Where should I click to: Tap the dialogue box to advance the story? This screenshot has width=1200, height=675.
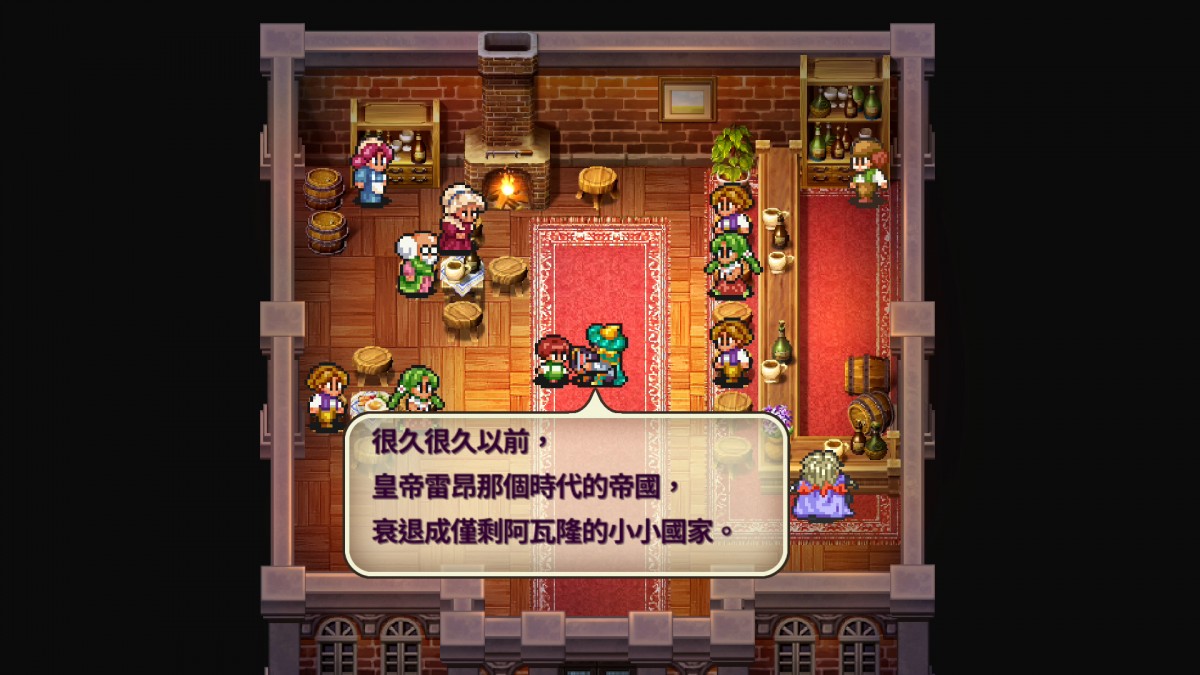click(x=567, y=493)
